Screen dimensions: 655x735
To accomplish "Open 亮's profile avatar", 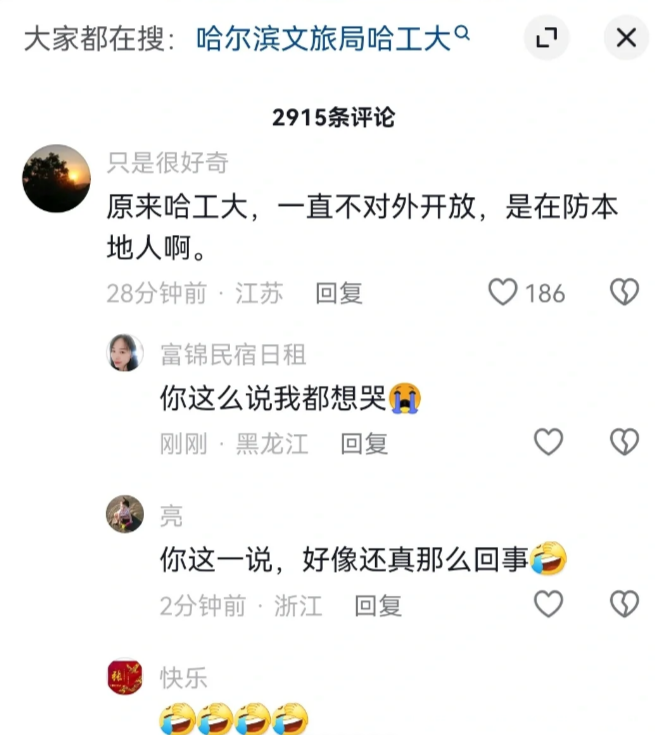I will point(125,515).
